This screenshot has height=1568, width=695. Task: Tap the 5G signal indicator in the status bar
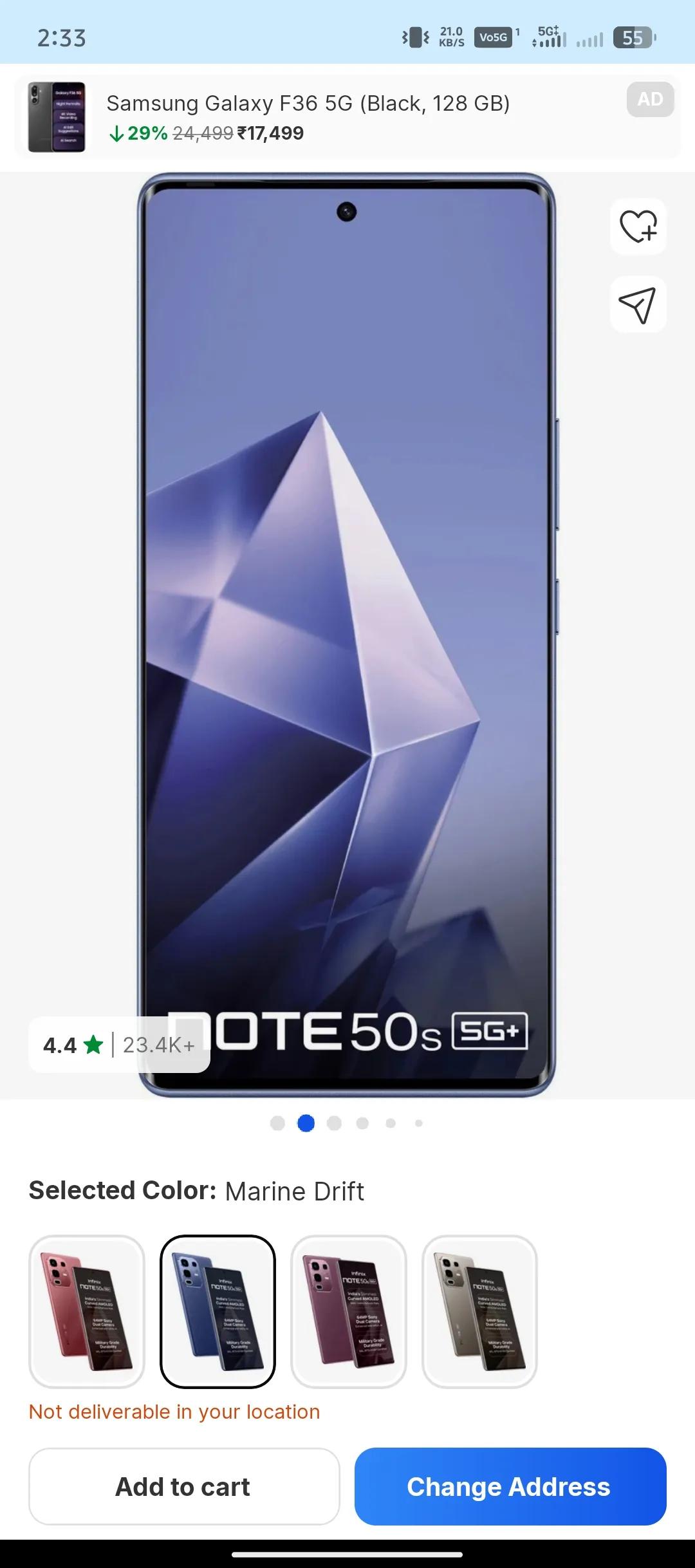point(548,39)
